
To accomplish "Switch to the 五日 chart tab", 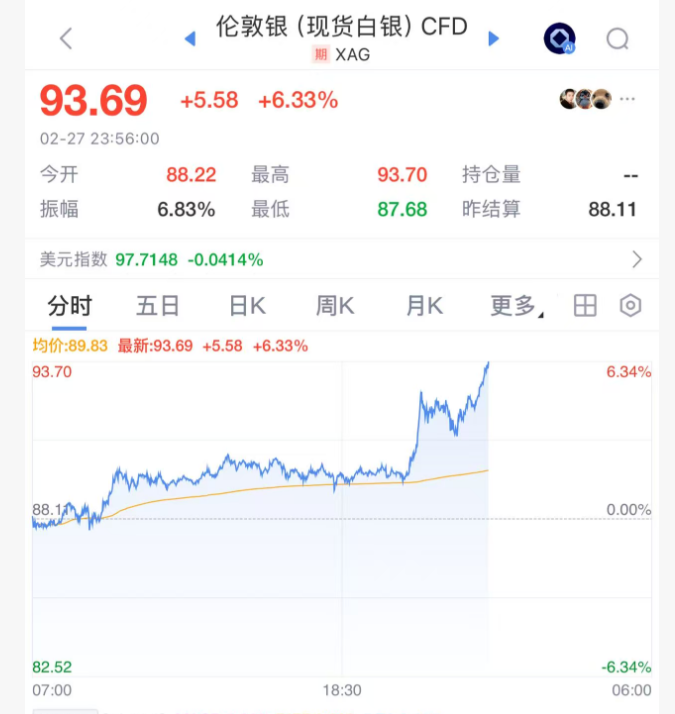I will pos(158,306).
